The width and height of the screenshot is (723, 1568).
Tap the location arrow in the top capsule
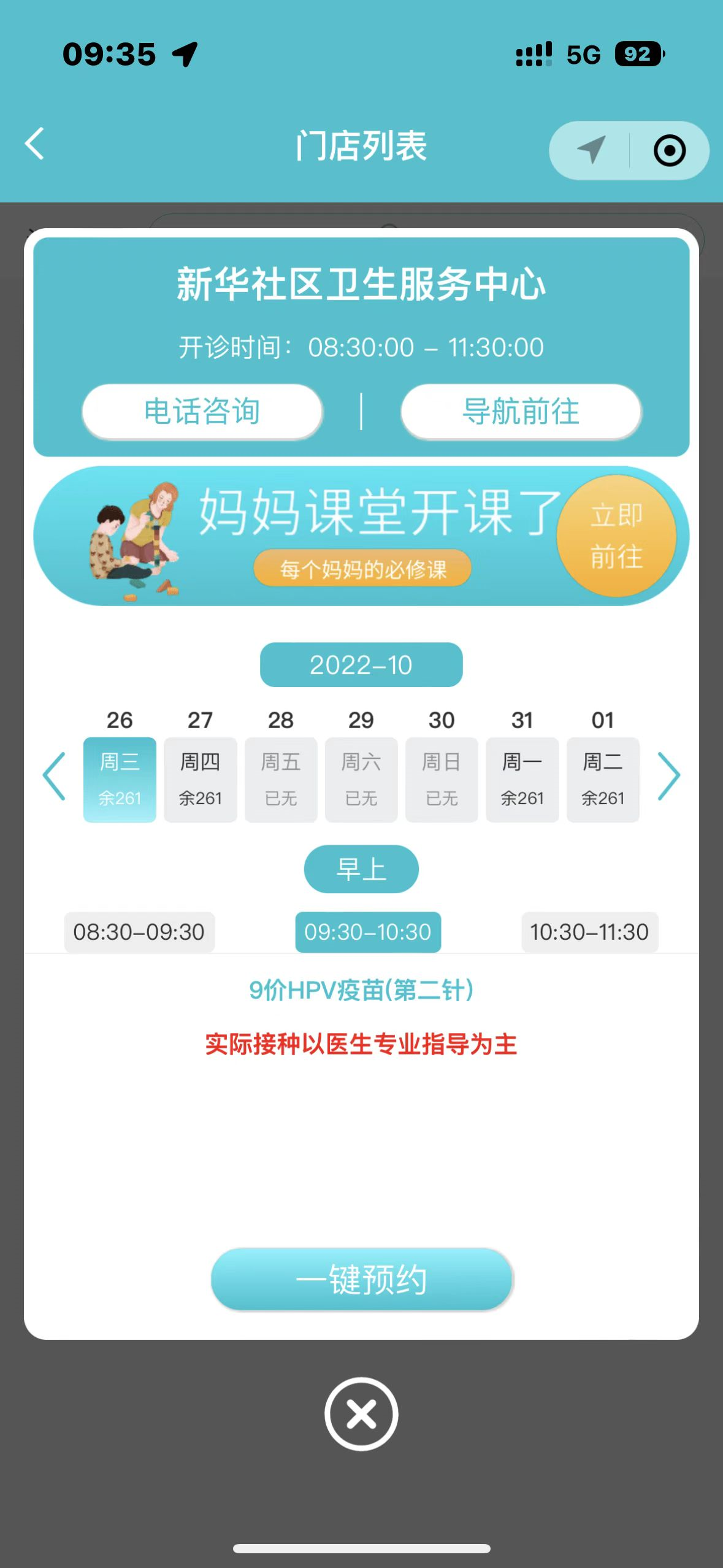point(591,150)
